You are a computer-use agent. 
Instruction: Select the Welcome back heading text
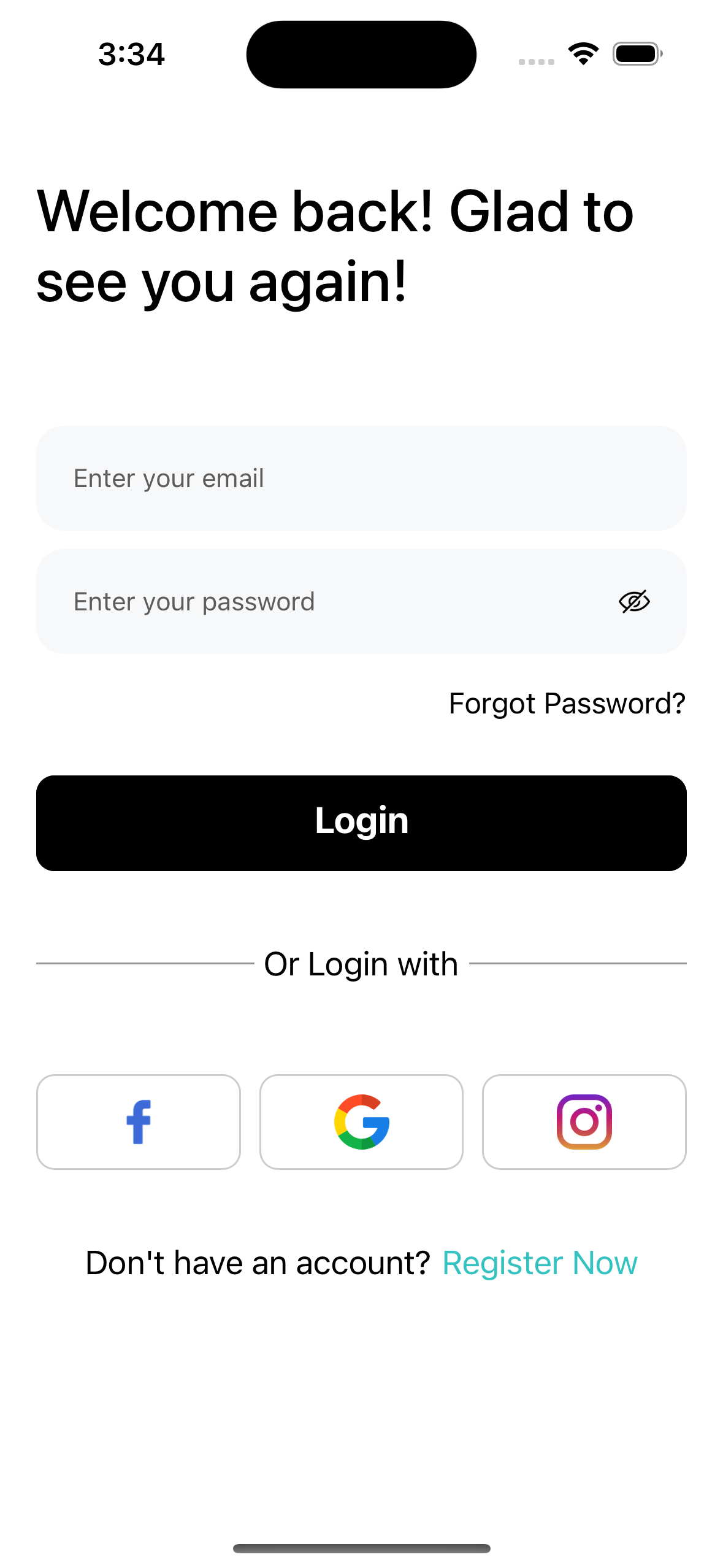[334, 245]
